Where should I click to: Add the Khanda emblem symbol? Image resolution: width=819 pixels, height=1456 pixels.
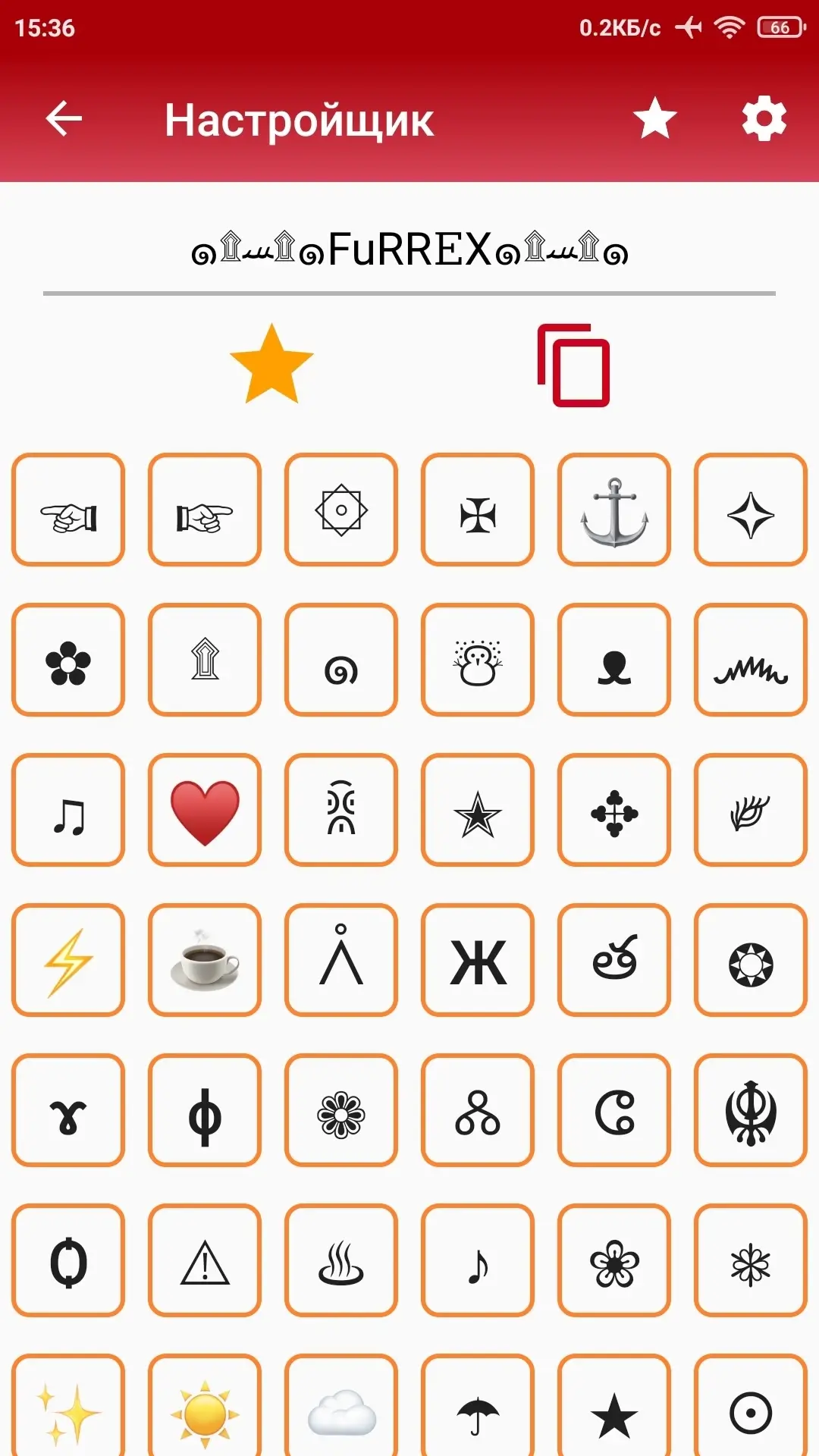(x=751, y=1110)
